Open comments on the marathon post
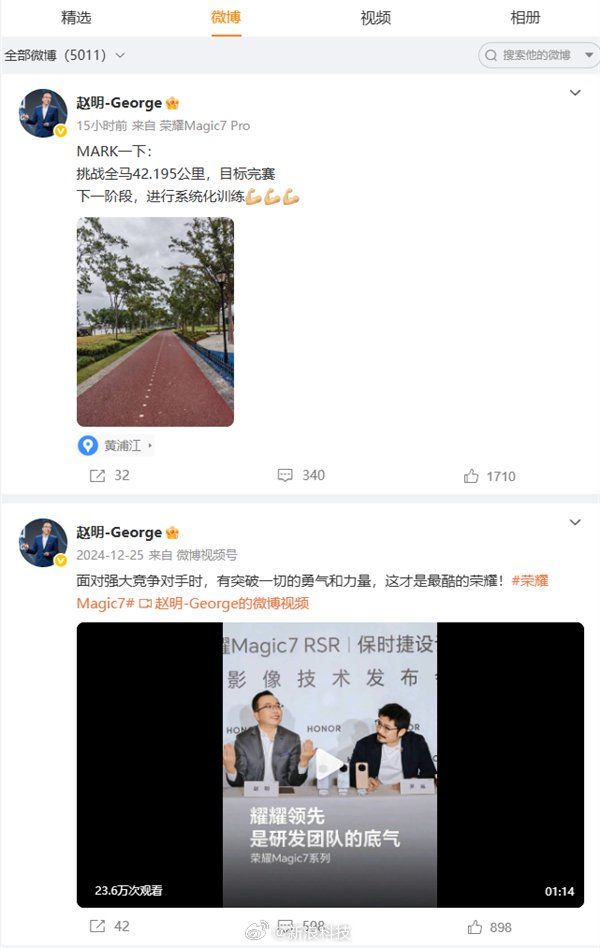 (x=301, y=476)
